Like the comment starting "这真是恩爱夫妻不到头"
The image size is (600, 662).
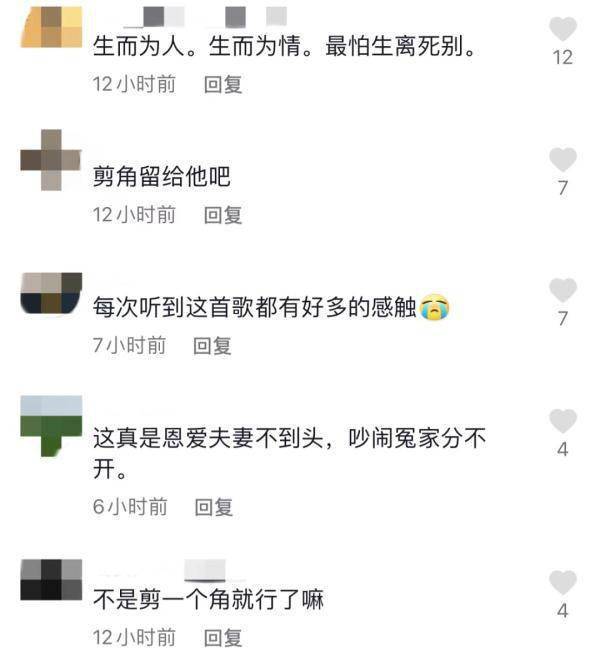[563, 421]
